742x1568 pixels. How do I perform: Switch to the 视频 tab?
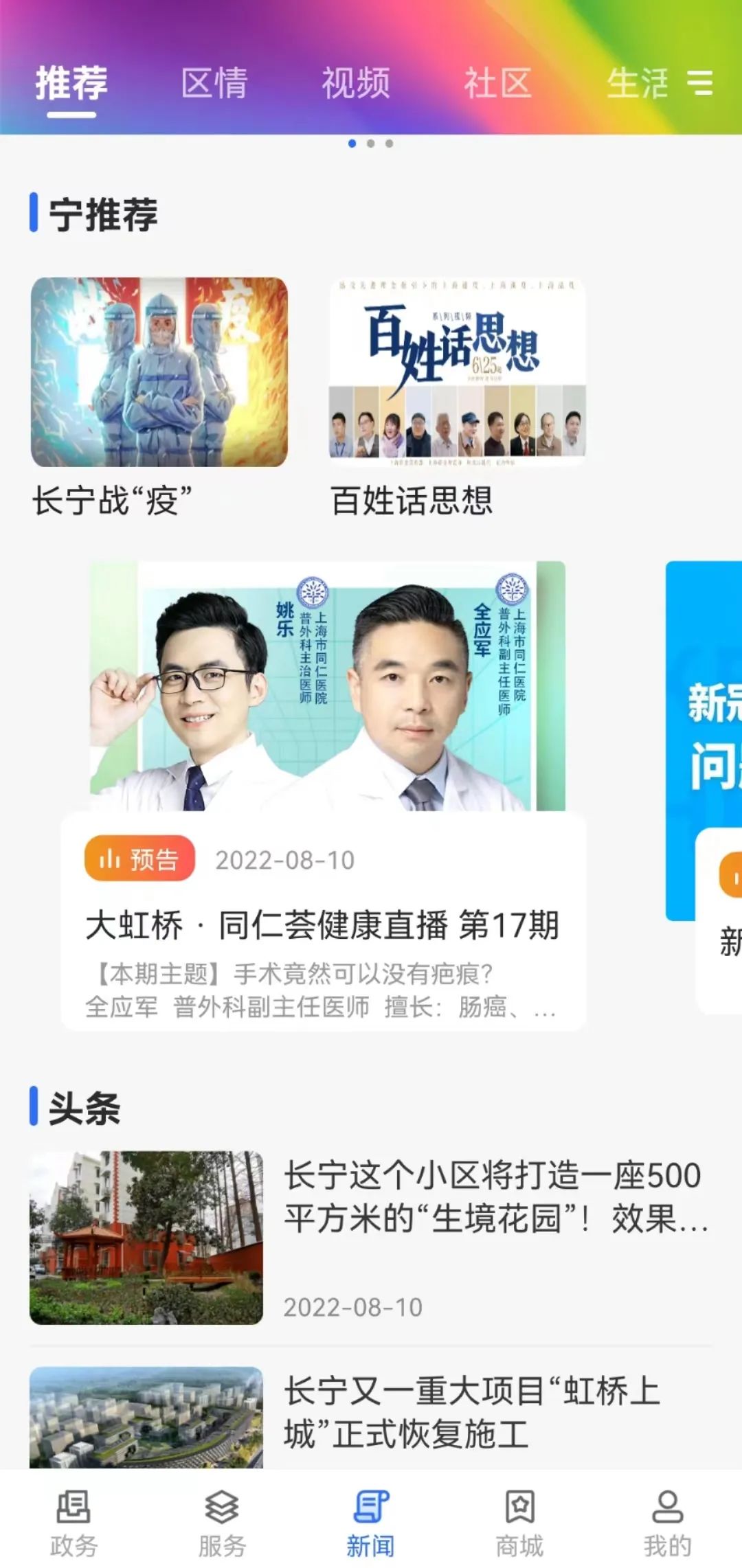(356, 84)
